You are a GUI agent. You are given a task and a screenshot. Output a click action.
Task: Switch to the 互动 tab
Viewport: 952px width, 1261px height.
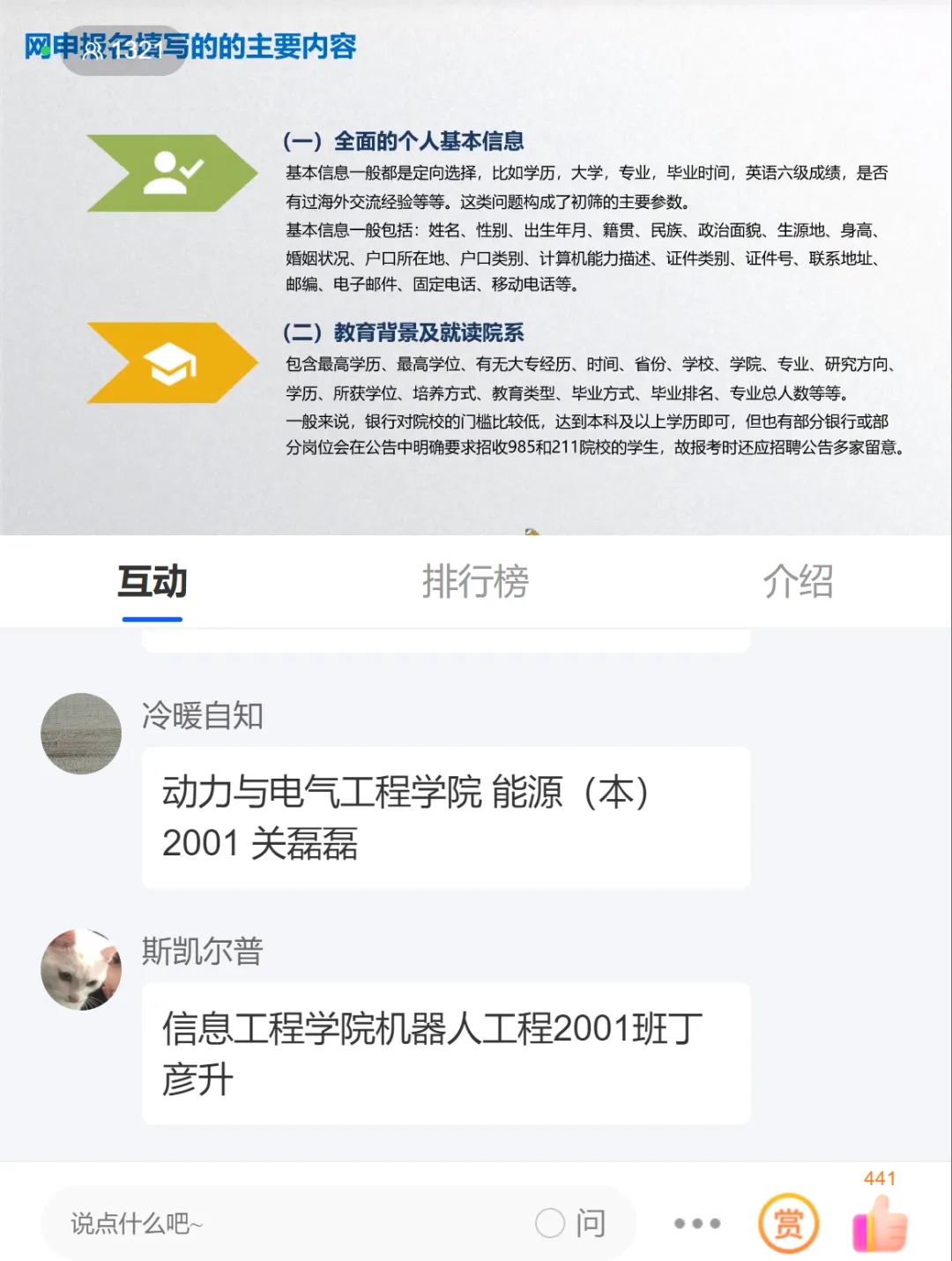(152, 582)
